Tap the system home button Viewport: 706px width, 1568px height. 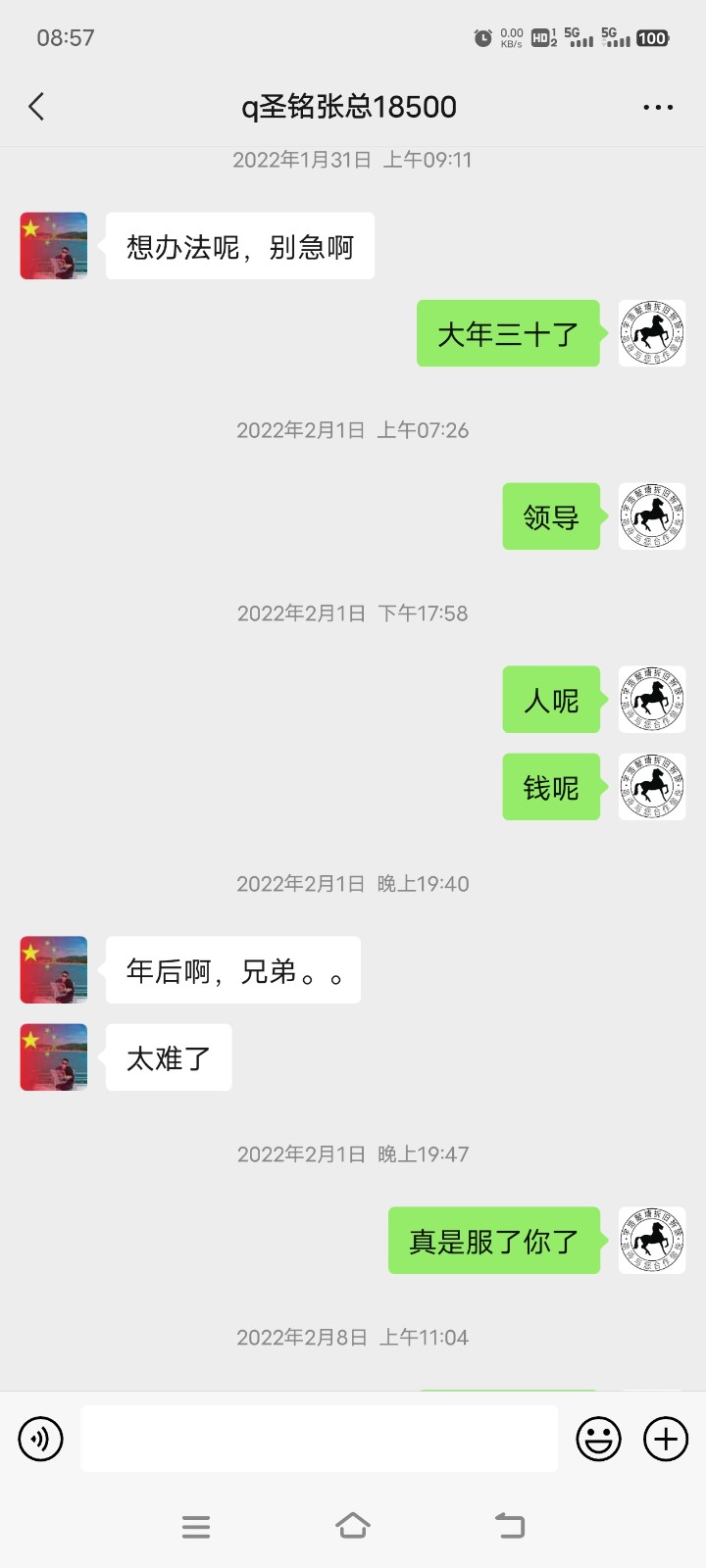click(353, 1526)
